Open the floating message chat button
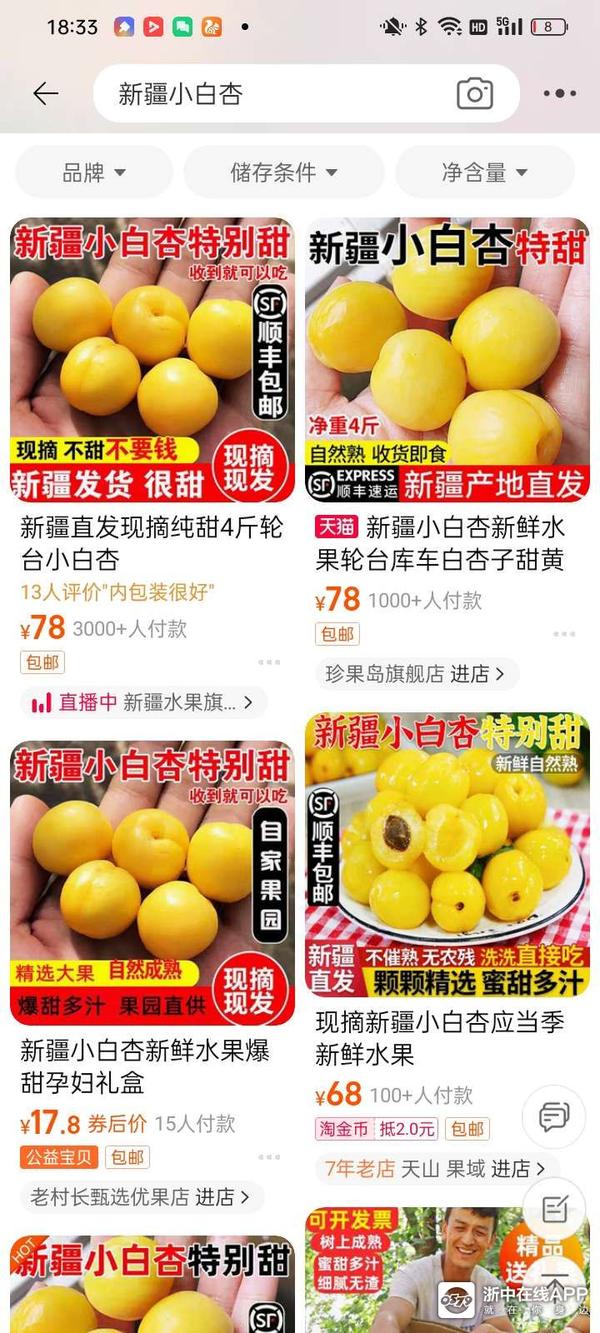The image size is (600, 1333). pos(553,1116)
